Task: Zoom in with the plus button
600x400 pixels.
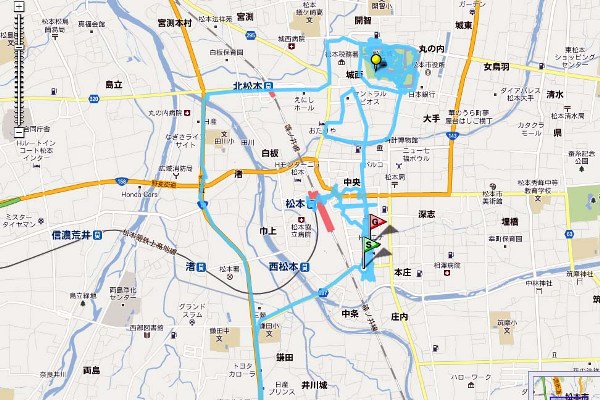Action: 18,5
